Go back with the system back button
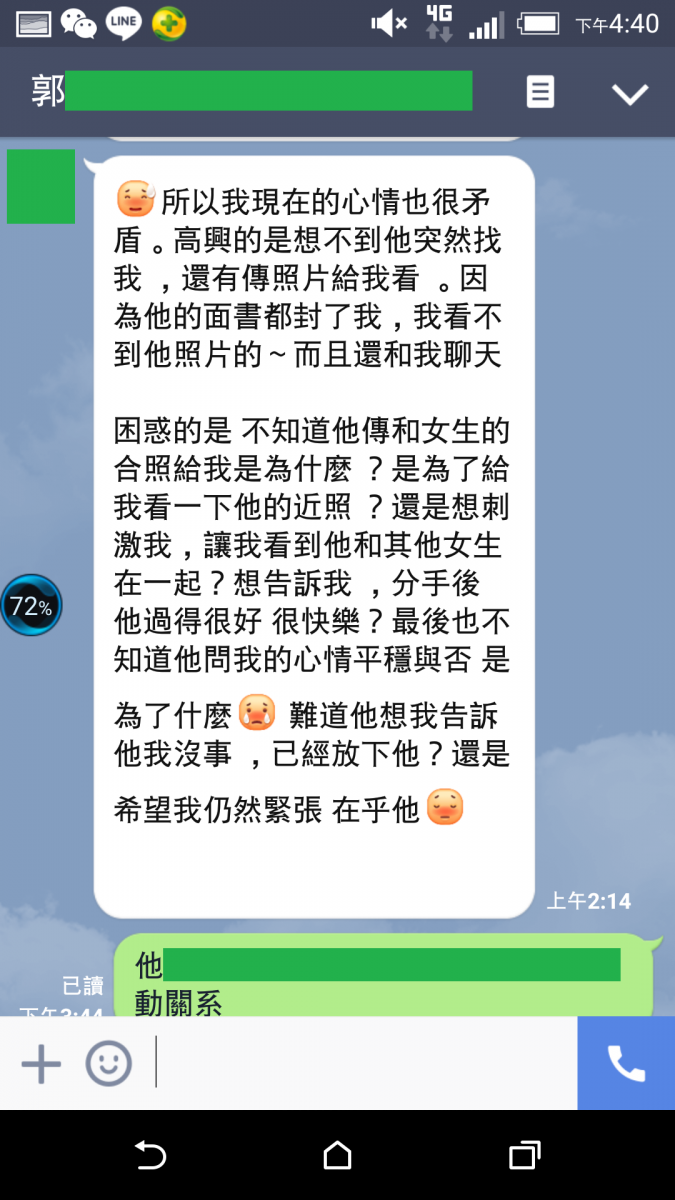Image resolution: width=675 pixels, height=1200 pixels. (x=150, y=1156)
